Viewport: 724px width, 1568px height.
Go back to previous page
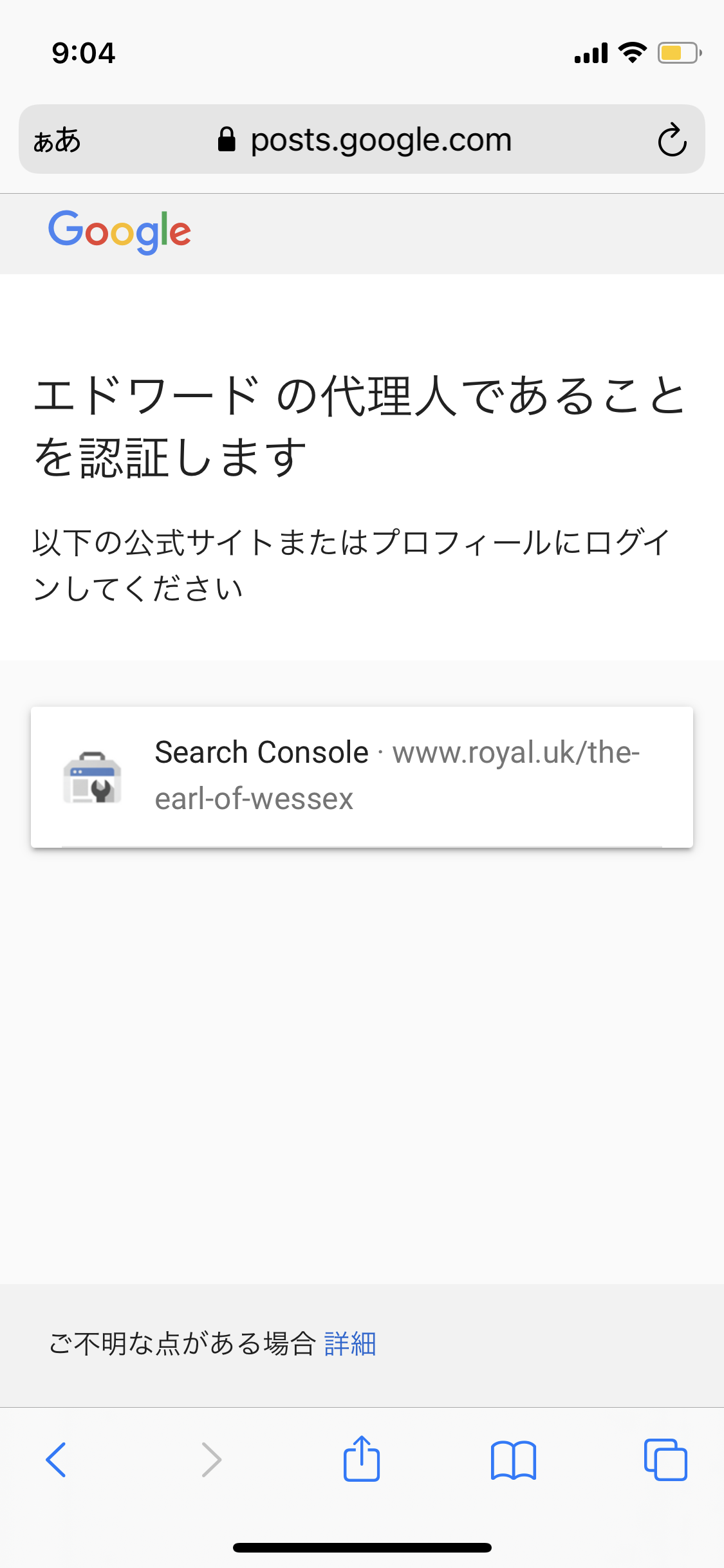tap(57, 1459)
